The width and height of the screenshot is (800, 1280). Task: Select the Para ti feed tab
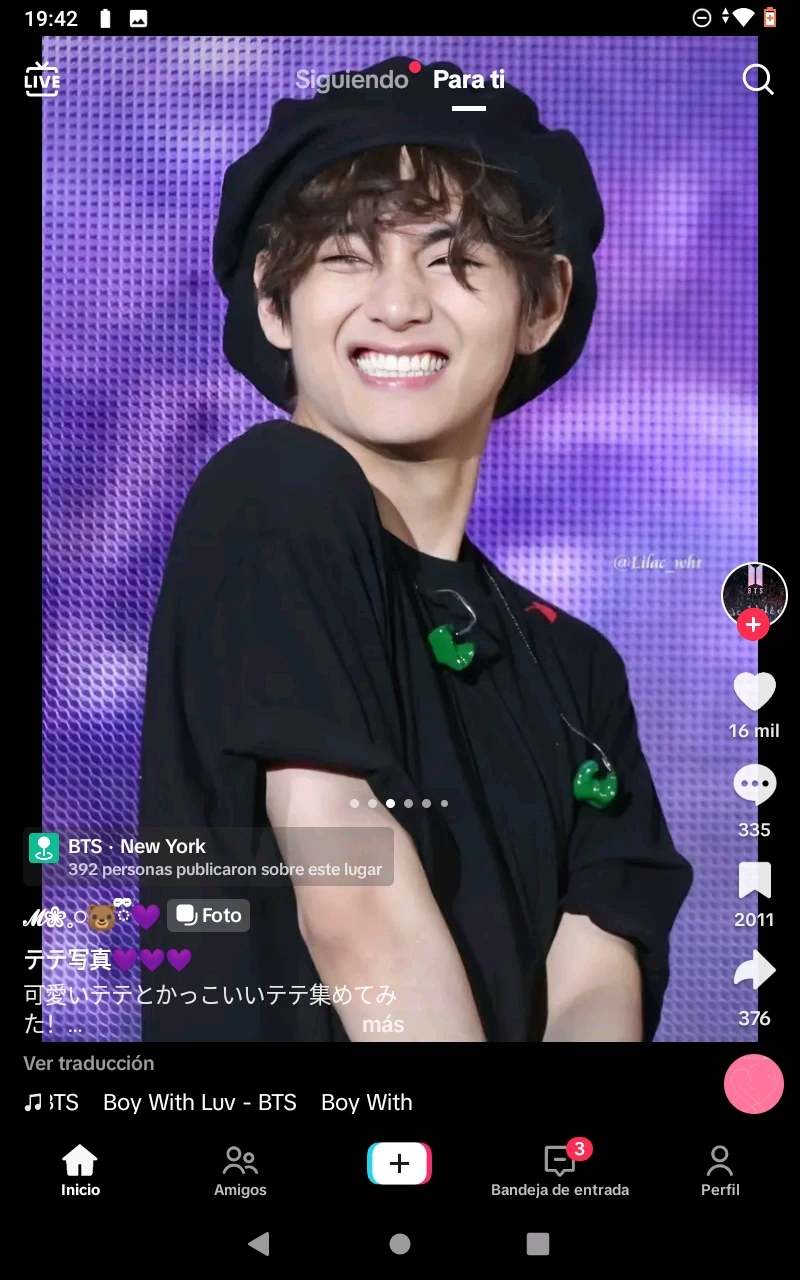pyautogui.click(x=468, y=80)
